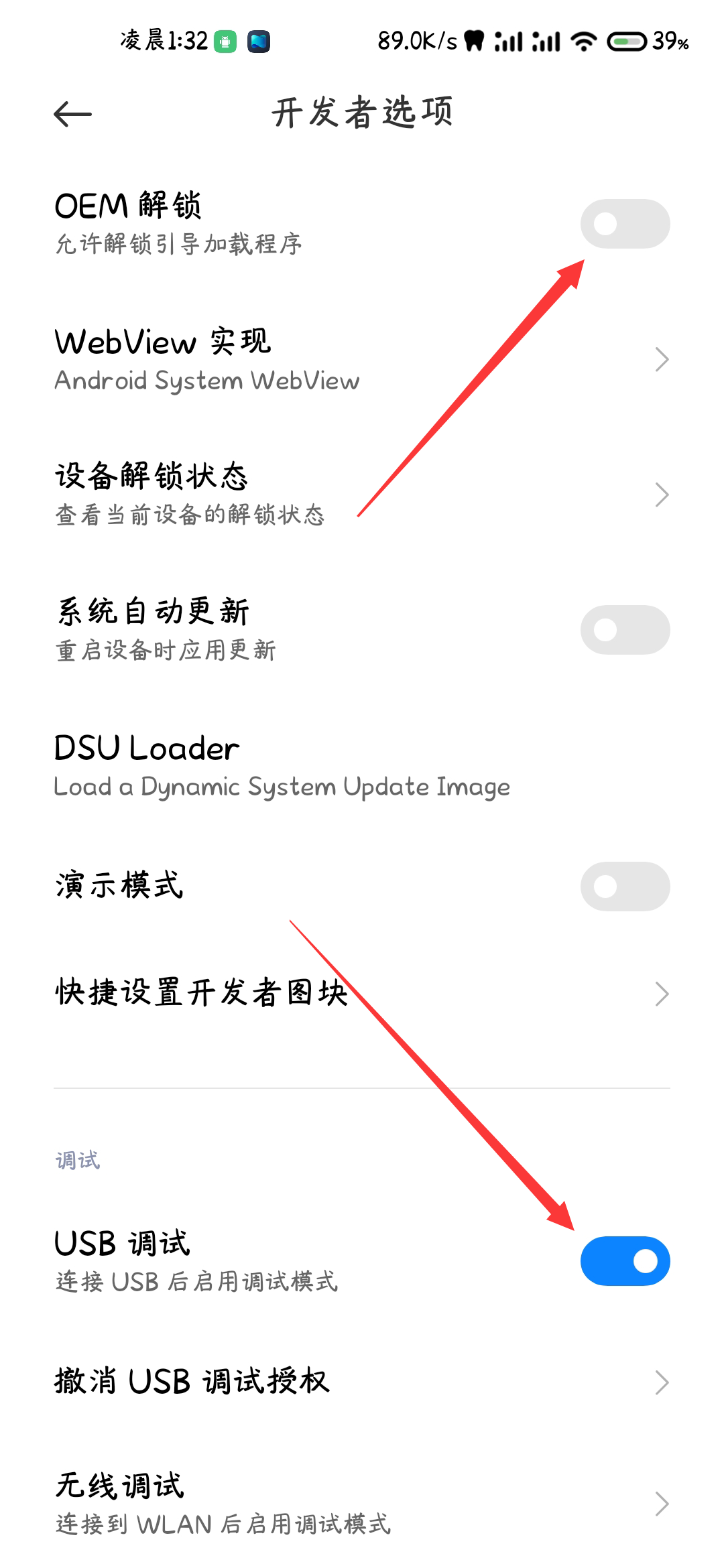Expand 快捷设置开发者图块 settings
The height and width of the screenshot is (1568, 724).
[662, 992]
